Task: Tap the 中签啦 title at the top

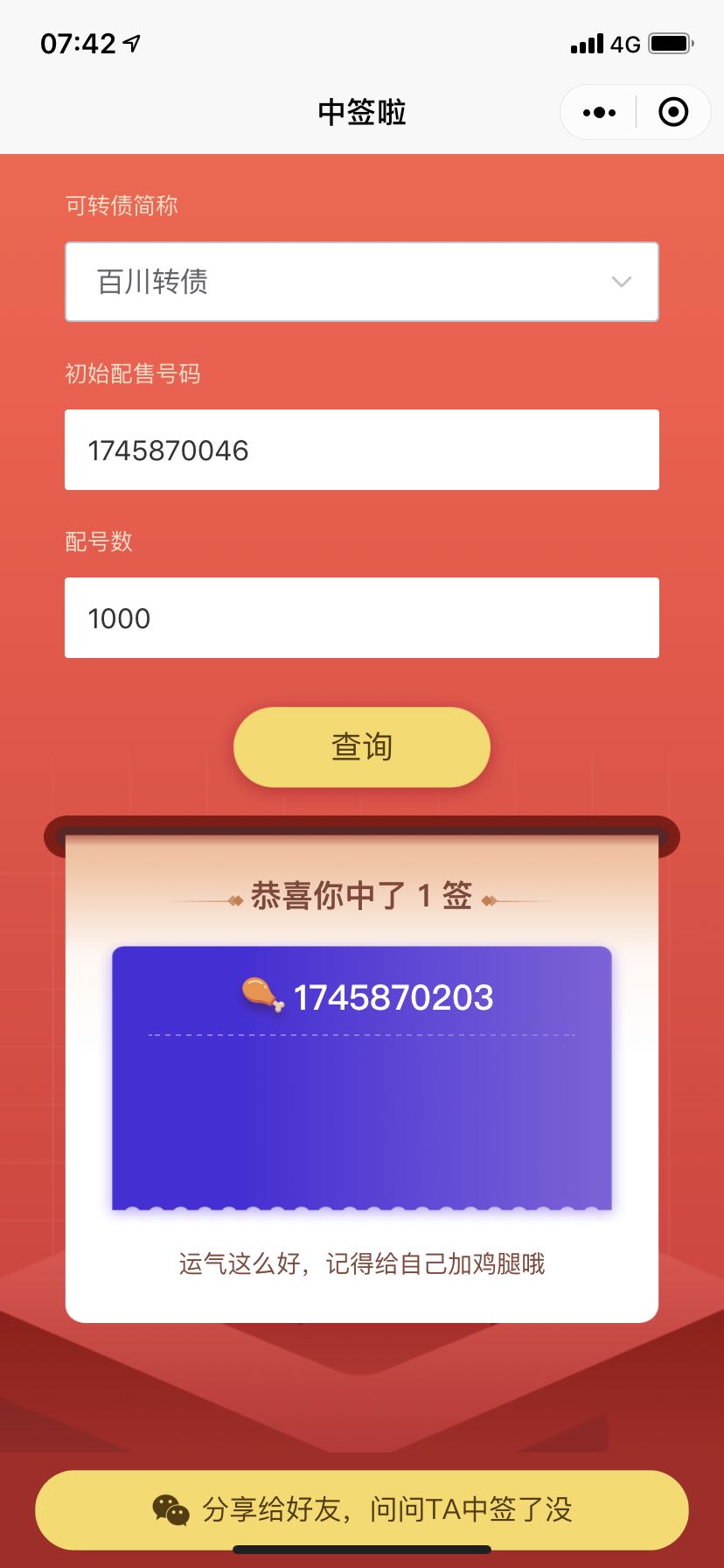Action: pos(361,113)
